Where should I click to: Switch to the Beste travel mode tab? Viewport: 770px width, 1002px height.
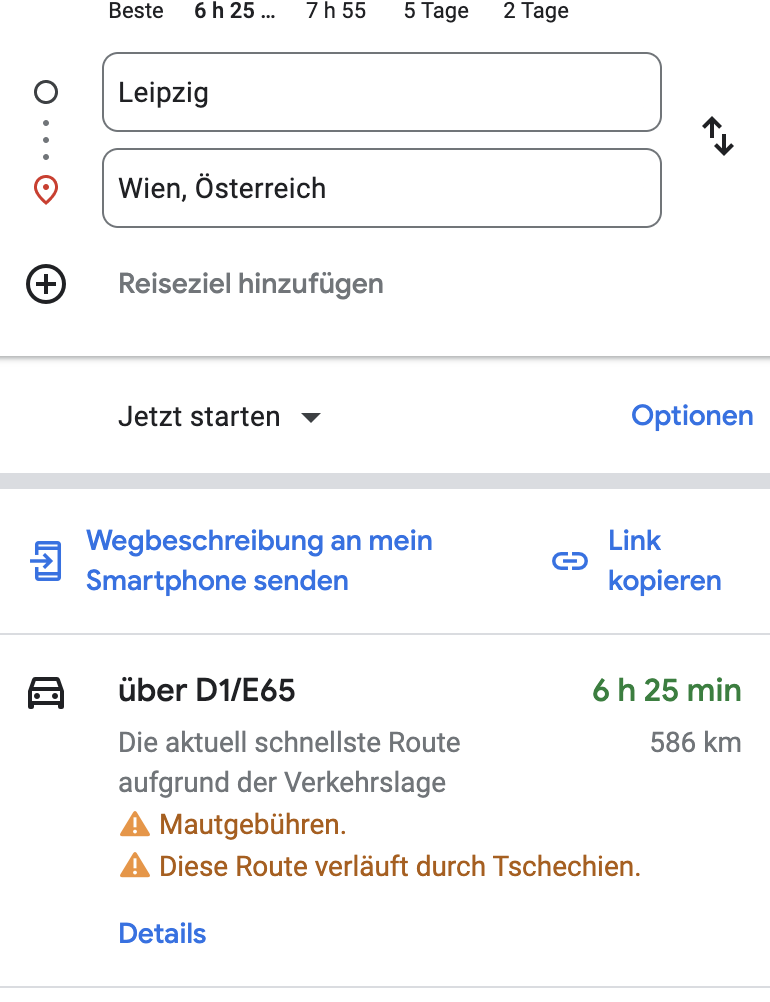pos(136,12)
